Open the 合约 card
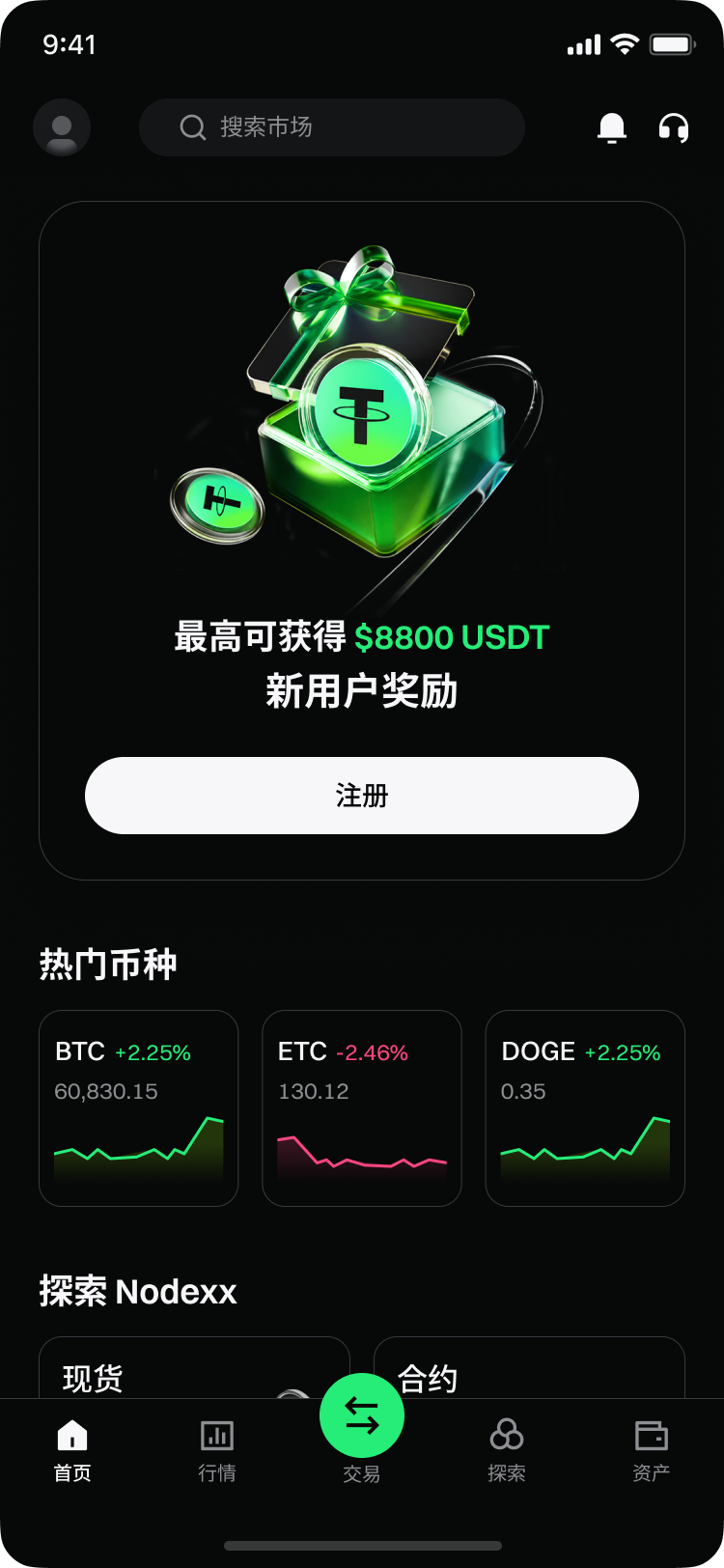The image size is (724, 1568). click(x=529, y=1367)
